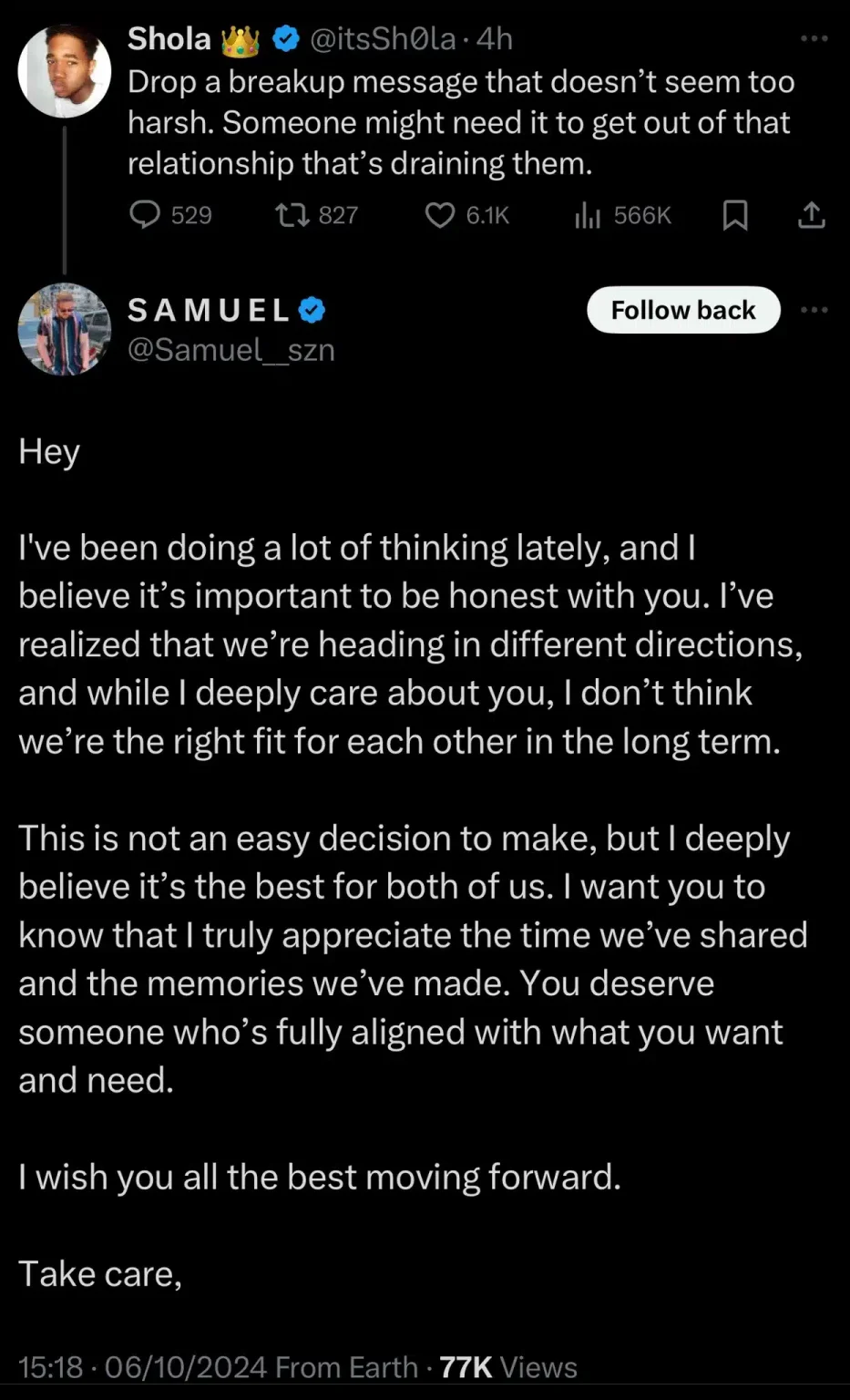Screen dimensions: 850x1400
Task: Repost Shola's post
Action: (292, 215)
